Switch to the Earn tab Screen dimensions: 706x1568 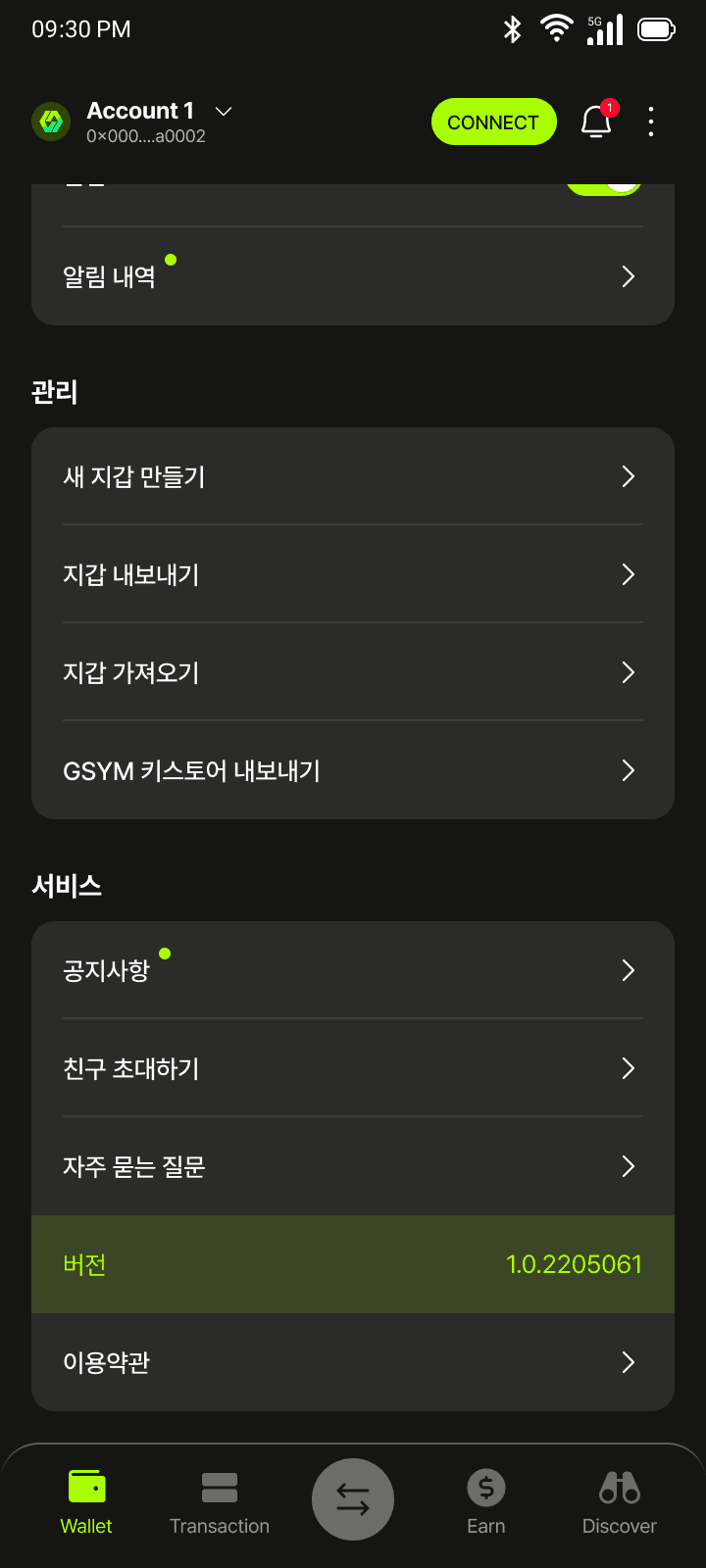point(486,1501)
